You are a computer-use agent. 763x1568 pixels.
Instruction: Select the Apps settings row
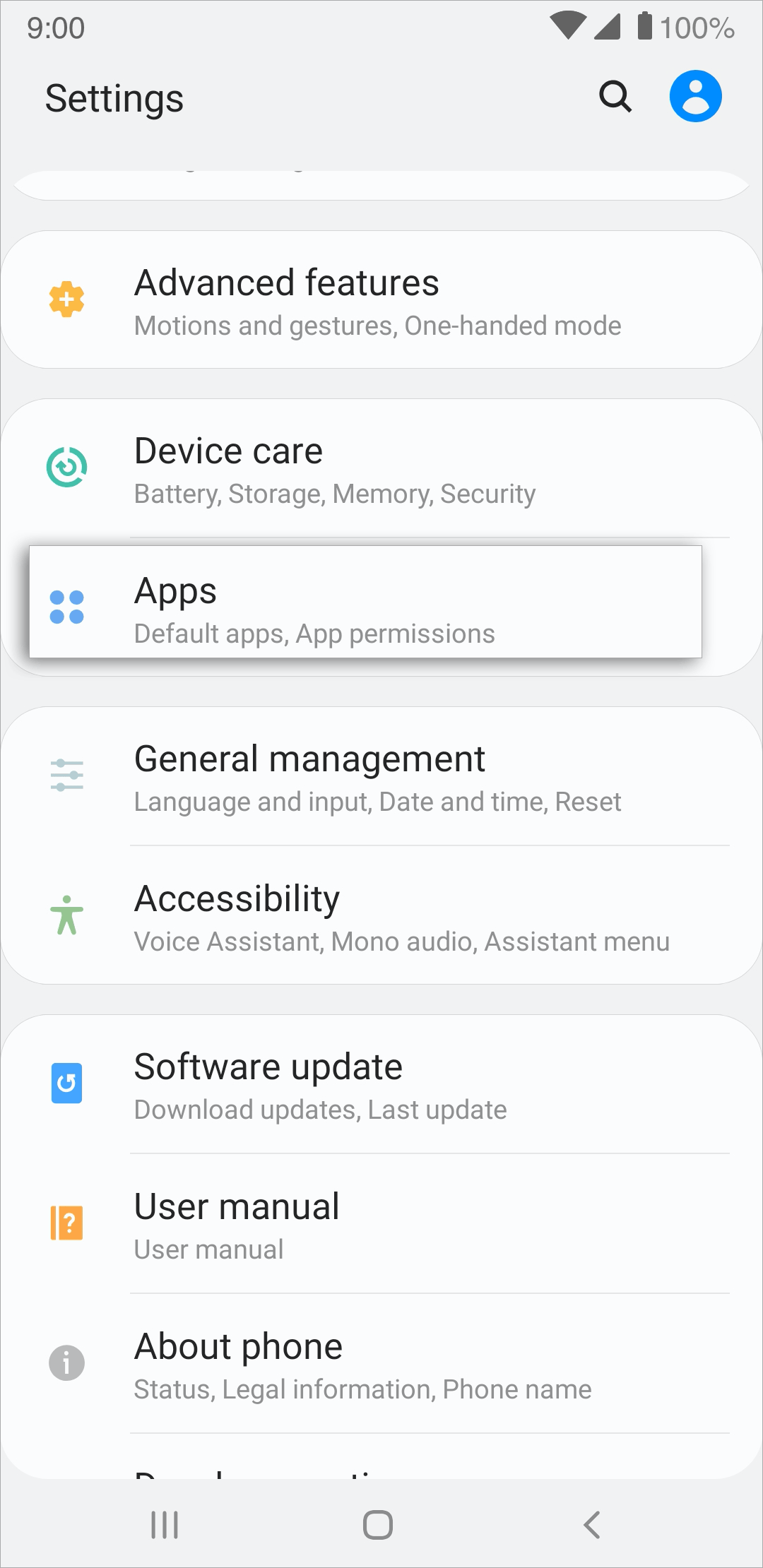[x=365, y=602]
